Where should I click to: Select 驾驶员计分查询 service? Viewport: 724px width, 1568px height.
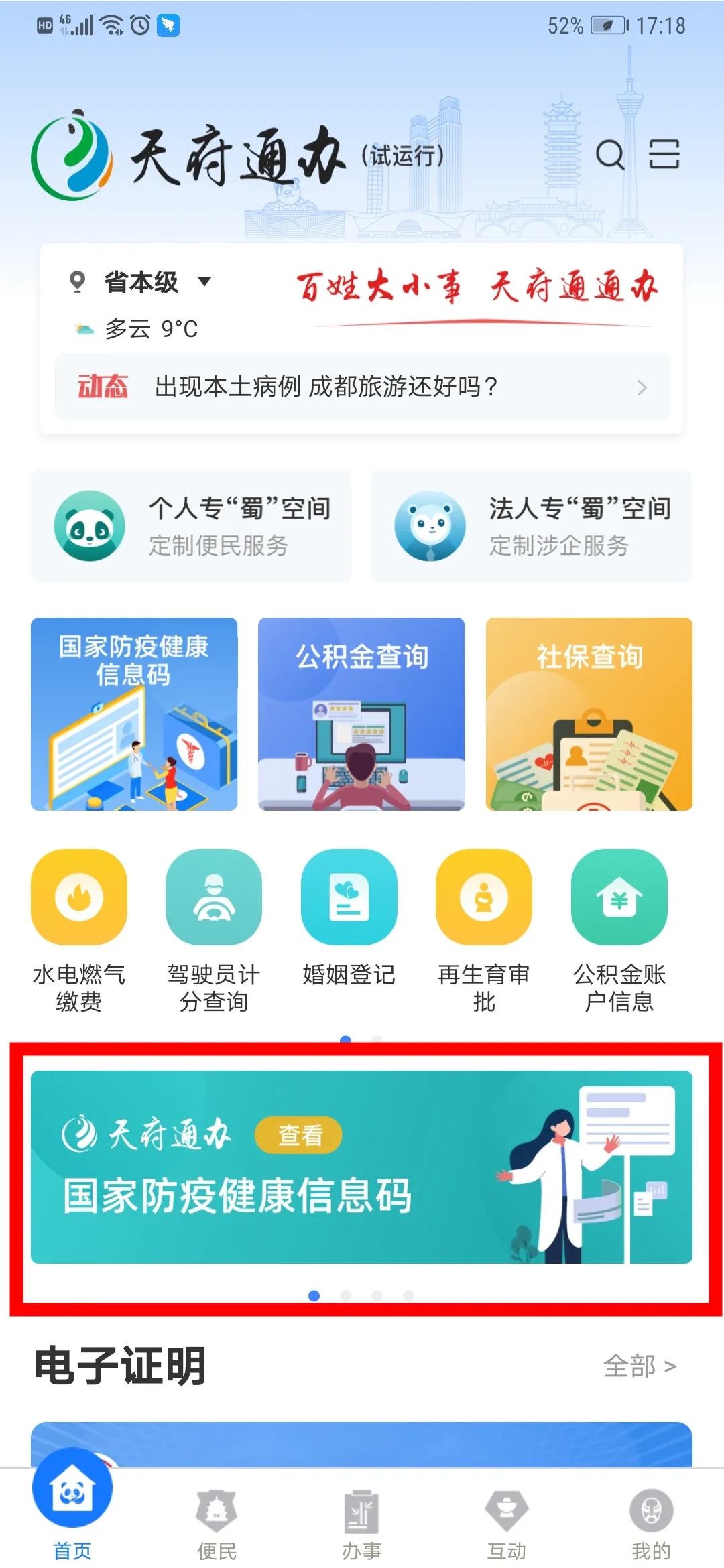[214, 930]
